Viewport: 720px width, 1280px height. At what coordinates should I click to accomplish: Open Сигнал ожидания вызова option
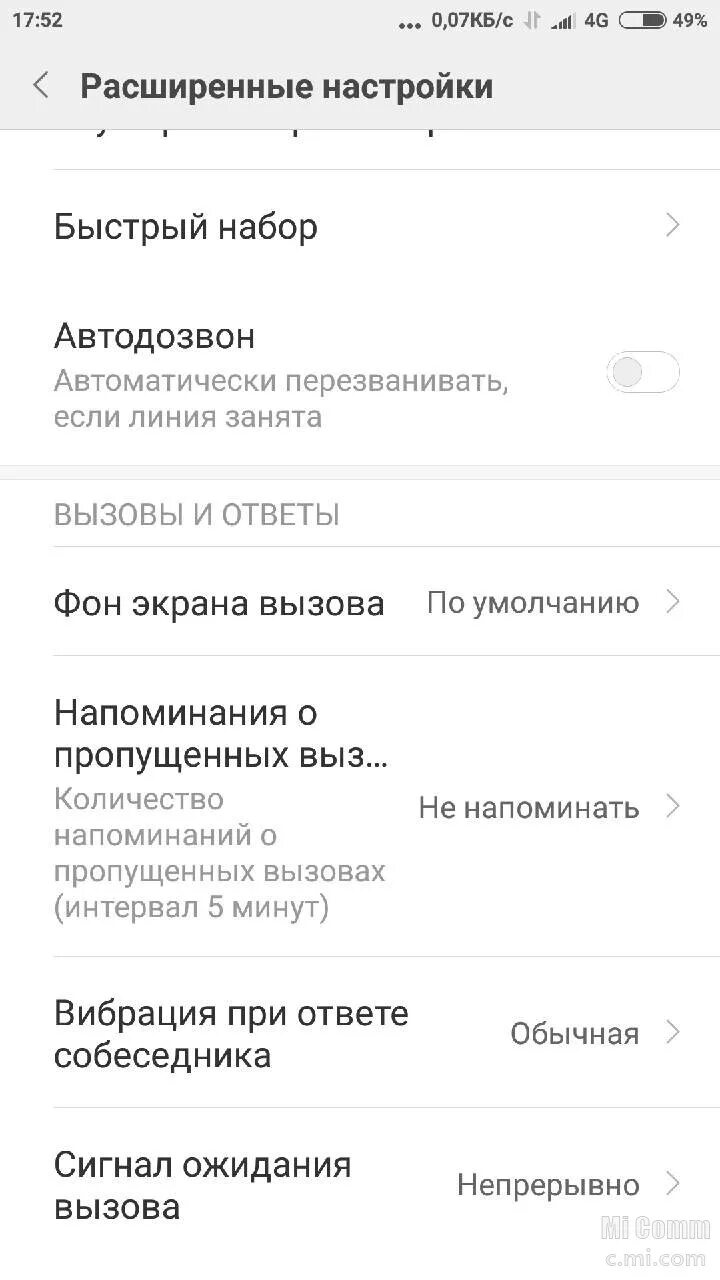[x=360, y=1185]
